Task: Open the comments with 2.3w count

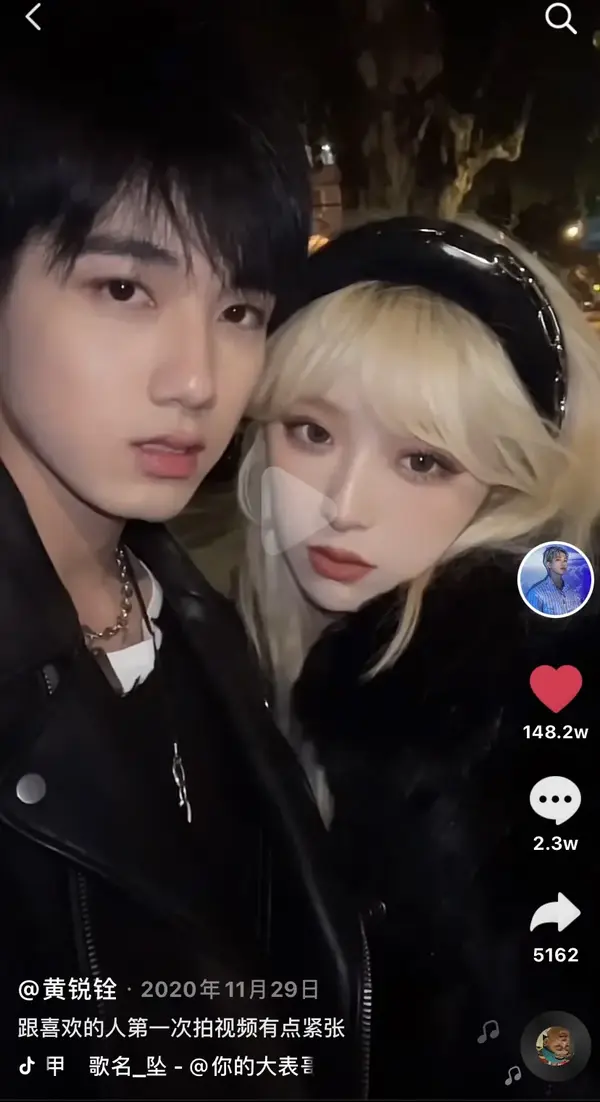Action: pyautogui.click(x=555, y=800)
